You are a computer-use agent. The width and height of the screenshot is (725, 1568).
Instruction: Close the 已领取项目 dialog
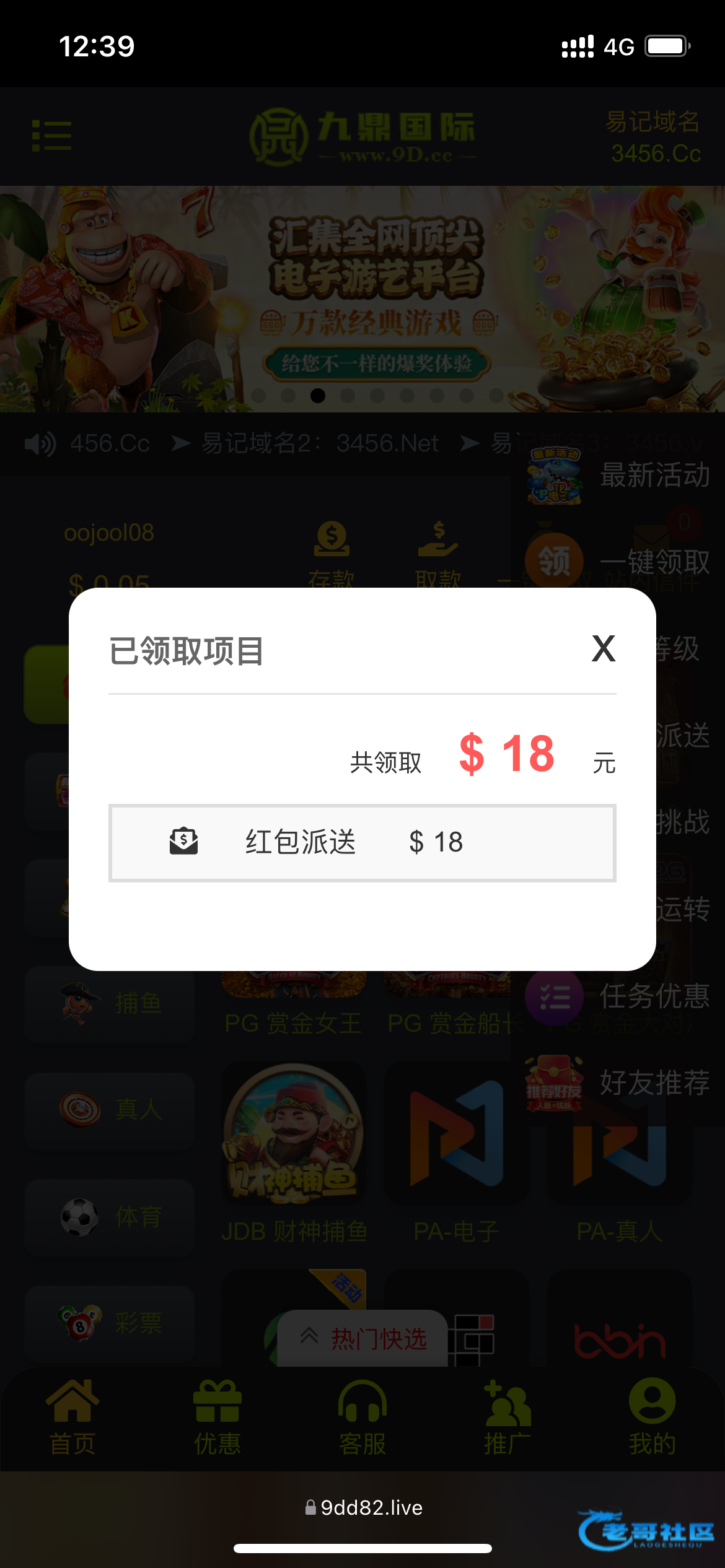point(603,649)
